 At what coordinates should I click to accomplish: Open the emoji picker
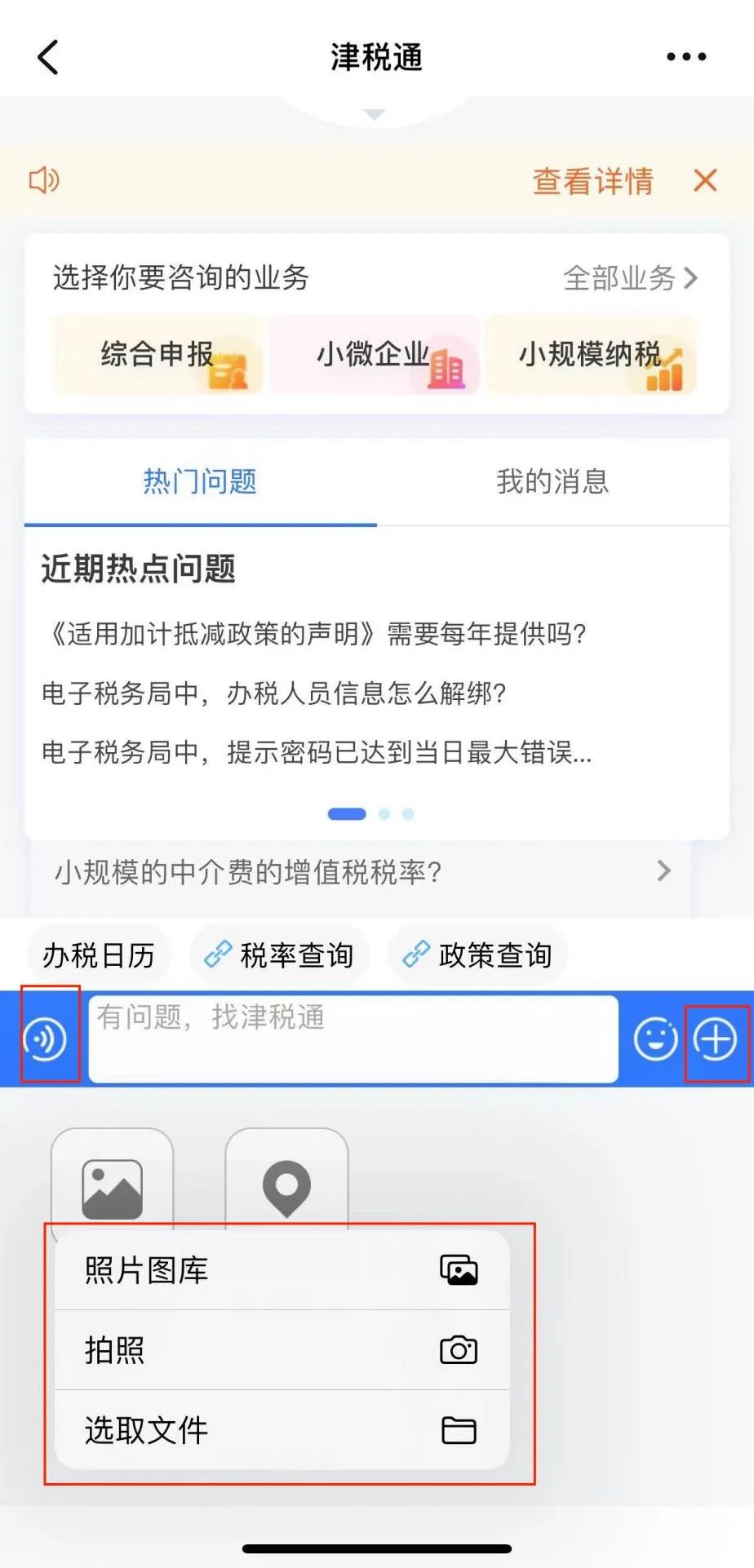pyautogui.click(x=655, y=1039)
